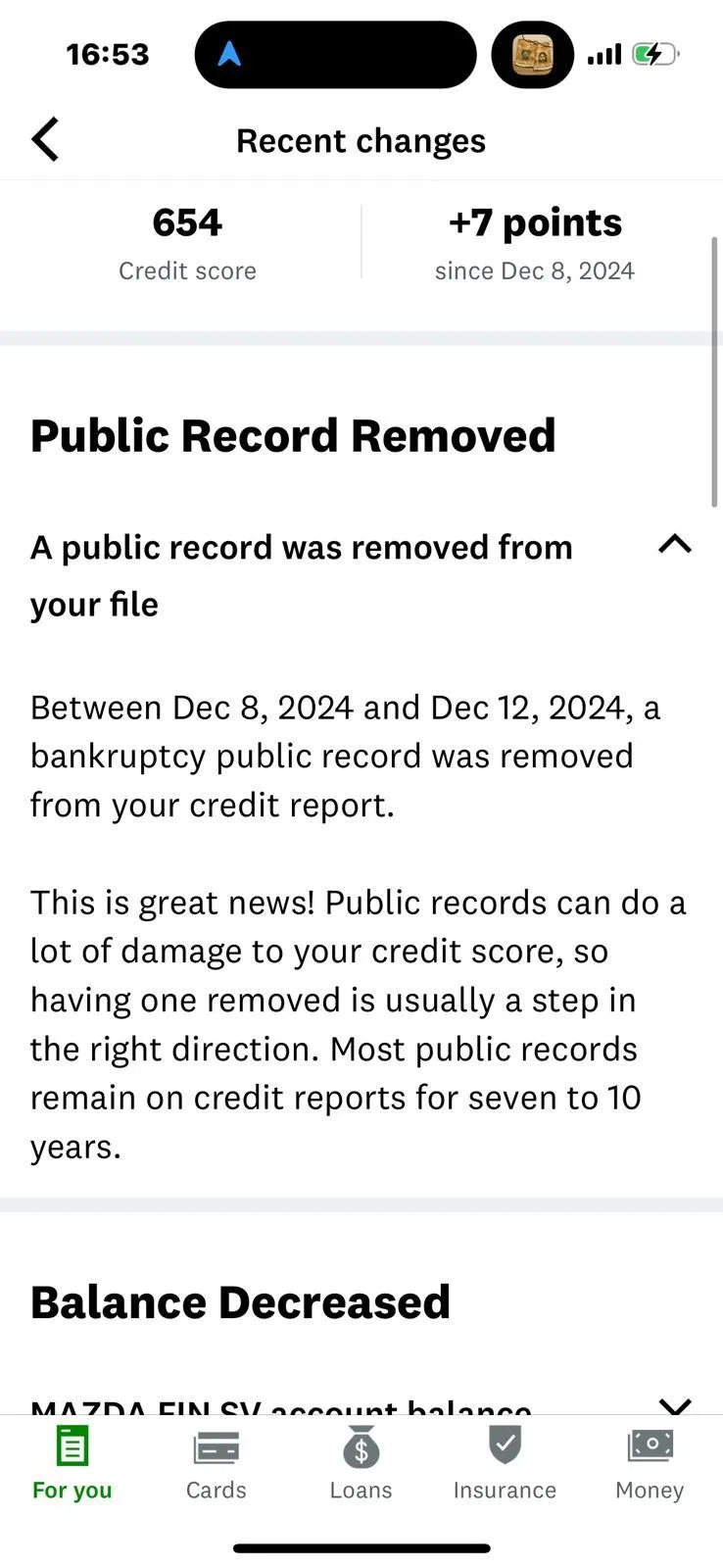The width and height of the screenshot is (723, 1568).
Task: Go back from Recent changes
Action: click(46, 140)
